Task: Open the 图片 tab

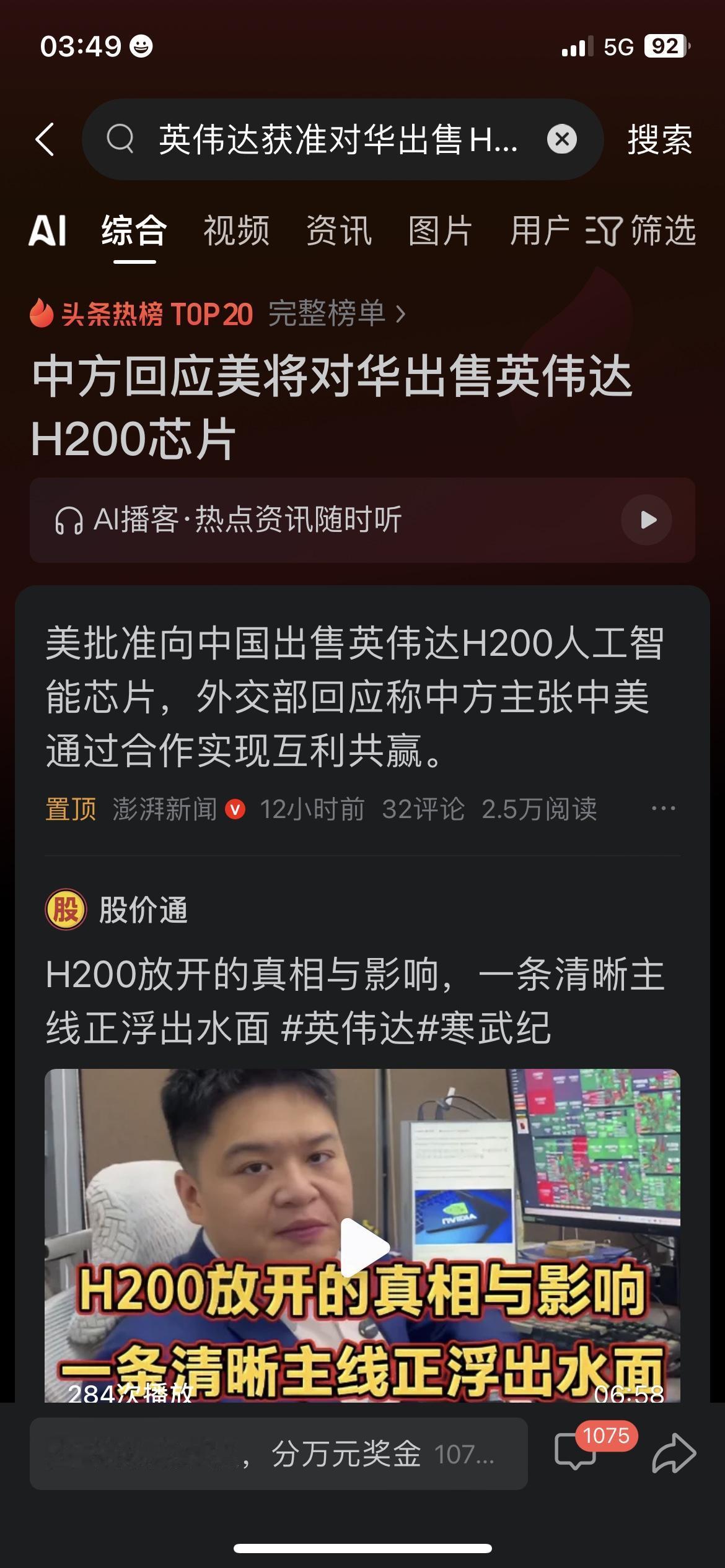Action: tap(439, 230)
